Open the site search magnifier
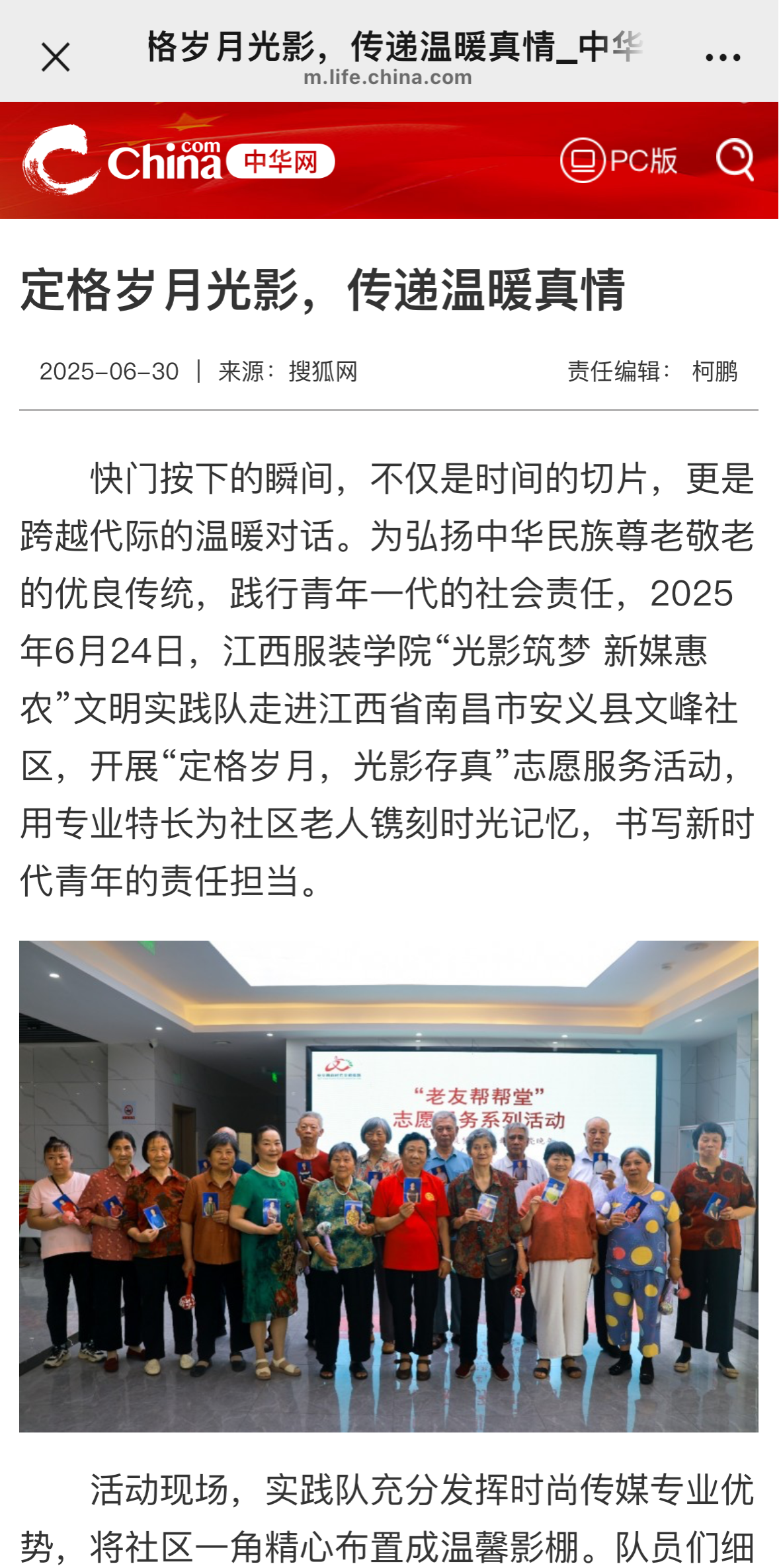 click(735, 159)
